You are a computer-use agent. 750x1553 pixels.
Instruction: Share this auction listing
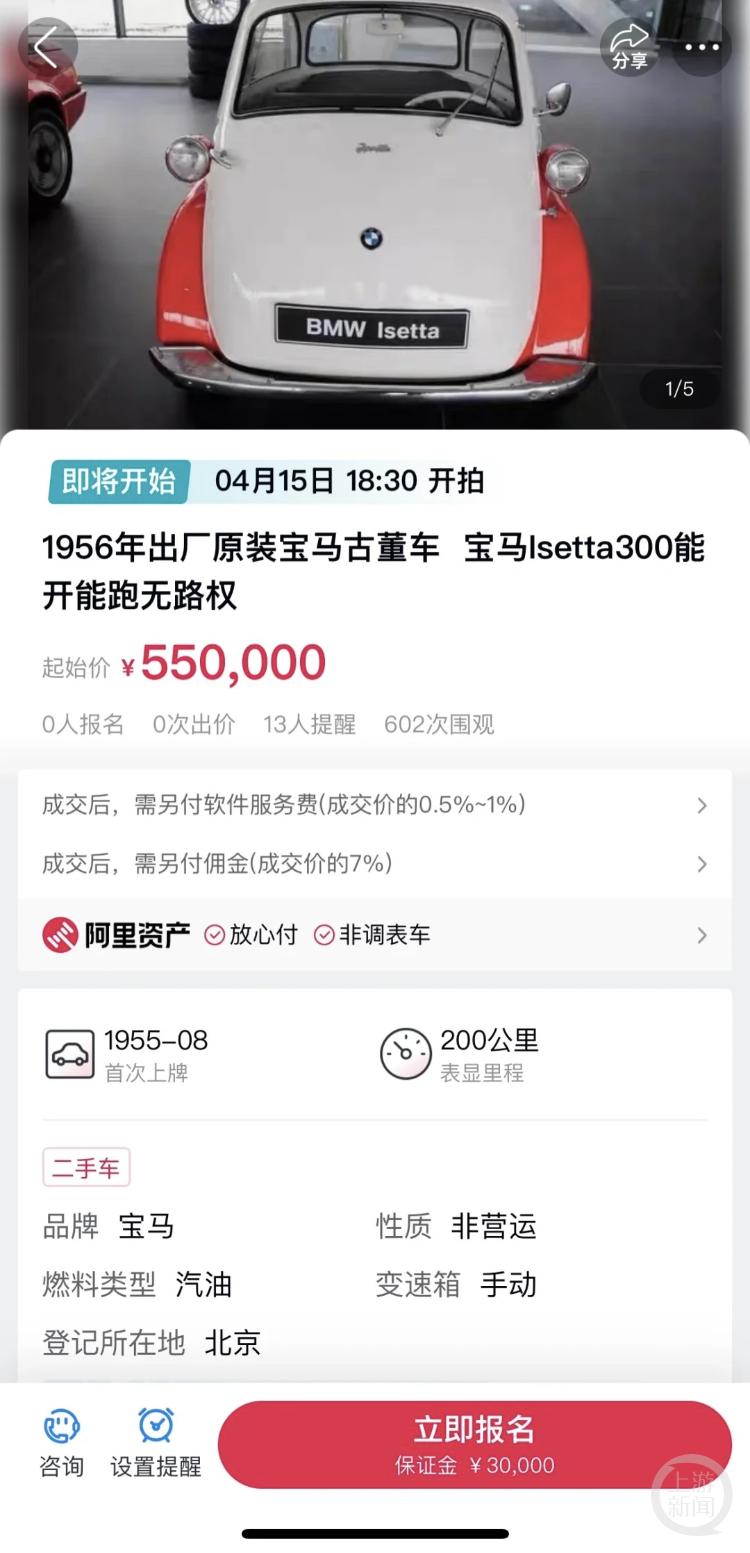pyautogui.click(x=630, y=46)
